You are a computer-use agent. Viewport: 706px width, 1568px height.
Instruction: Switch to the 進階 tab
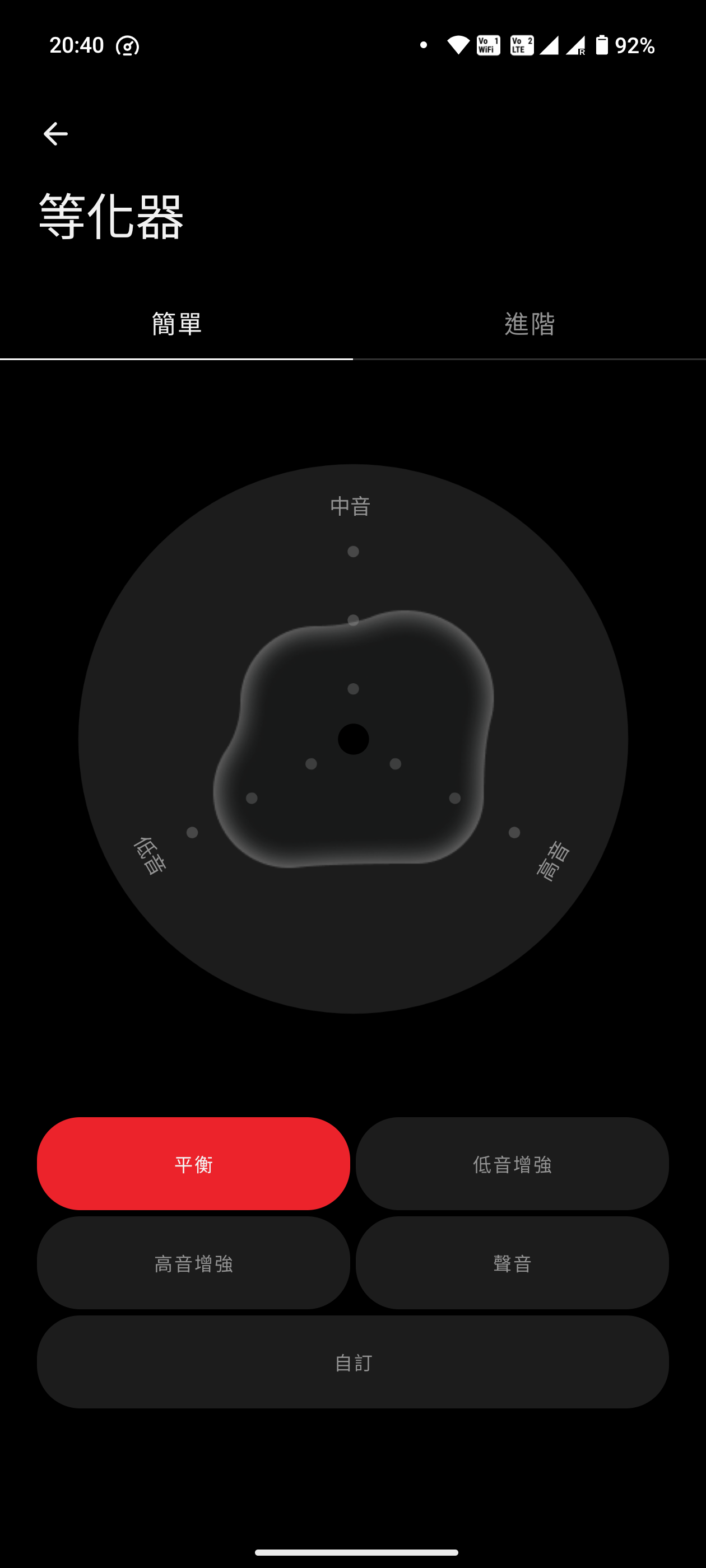[529, 324]
